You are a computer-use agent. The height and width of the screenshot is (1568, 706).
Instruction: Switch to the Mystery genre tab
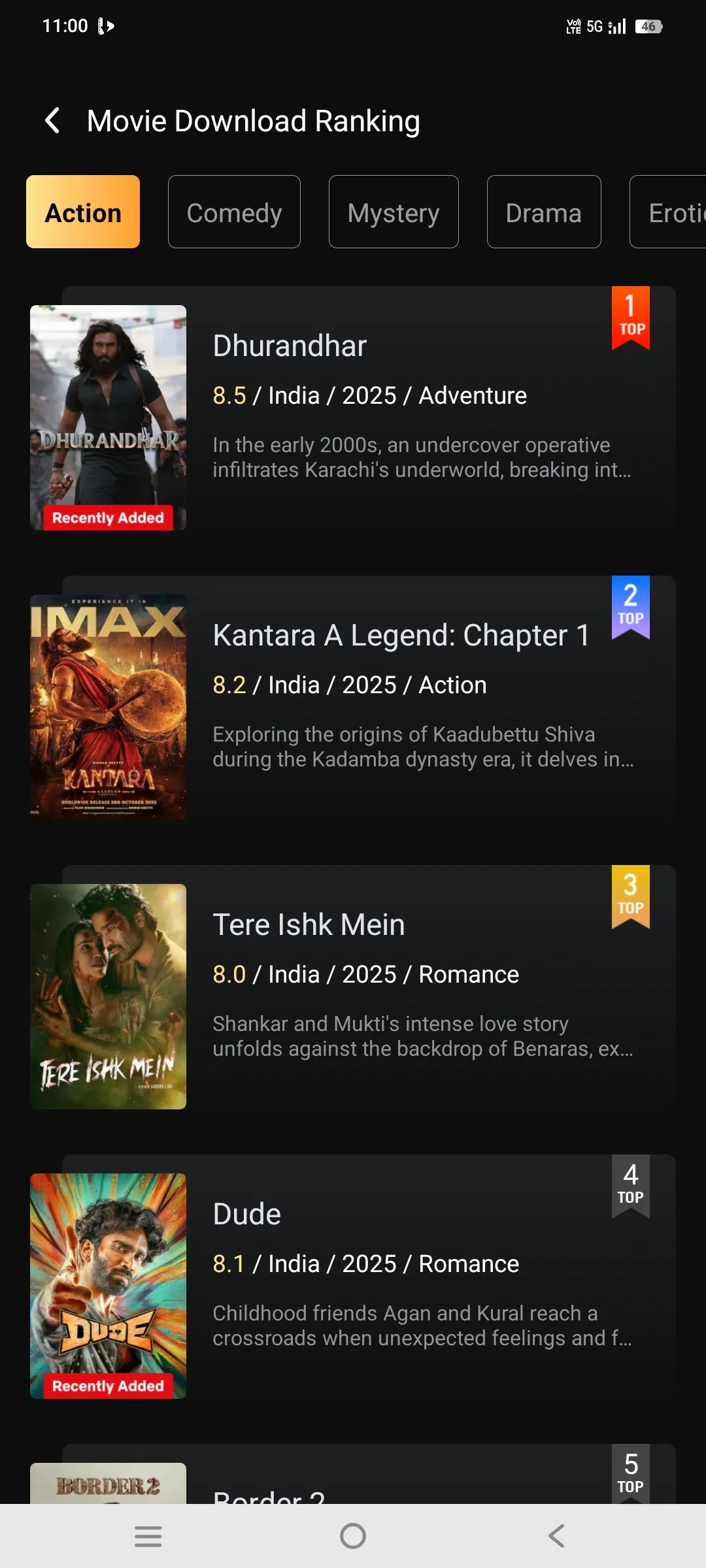click(394, 212)
